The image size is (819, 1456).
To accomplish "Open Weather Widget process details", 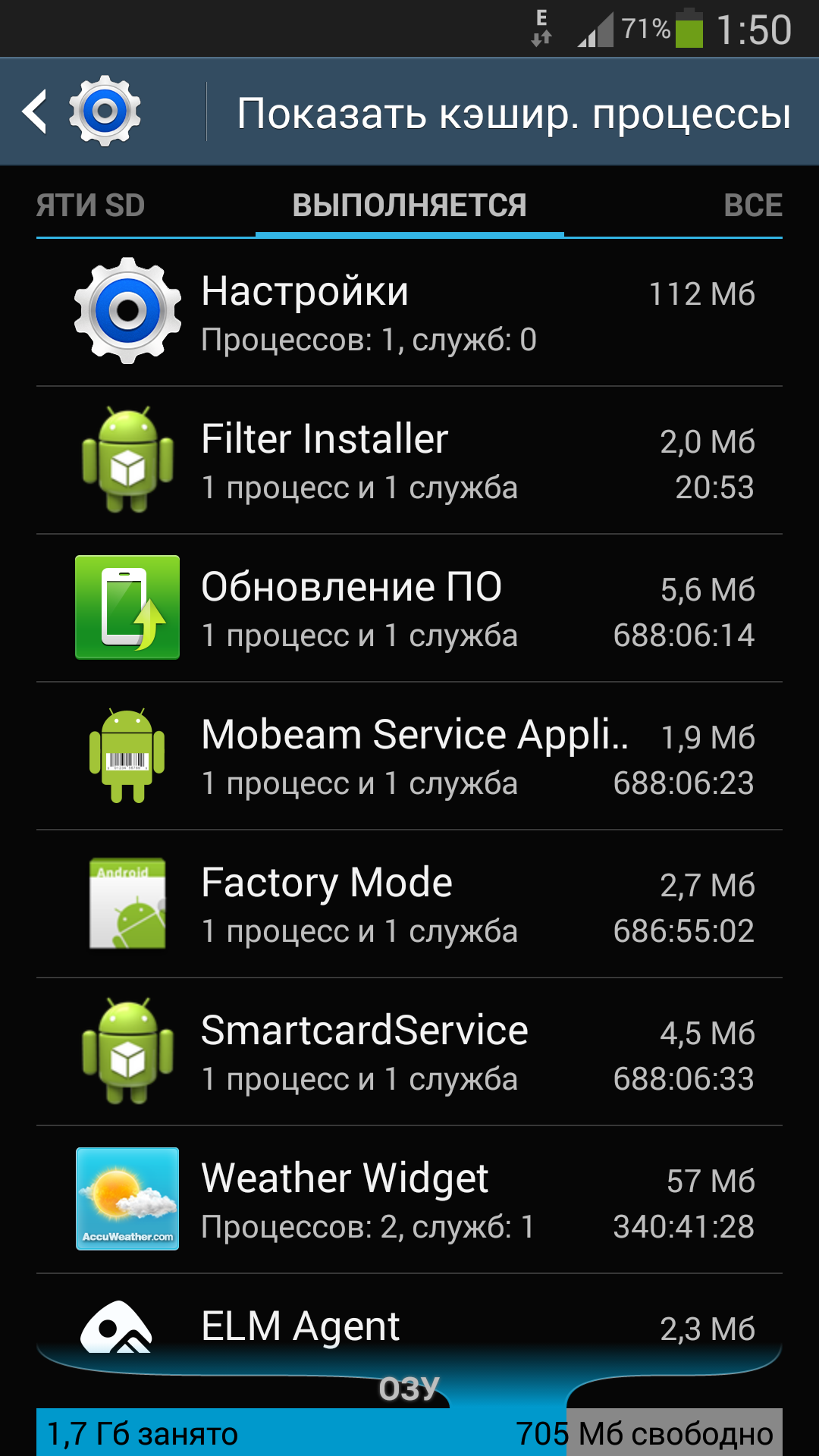I will [409, 1200].
